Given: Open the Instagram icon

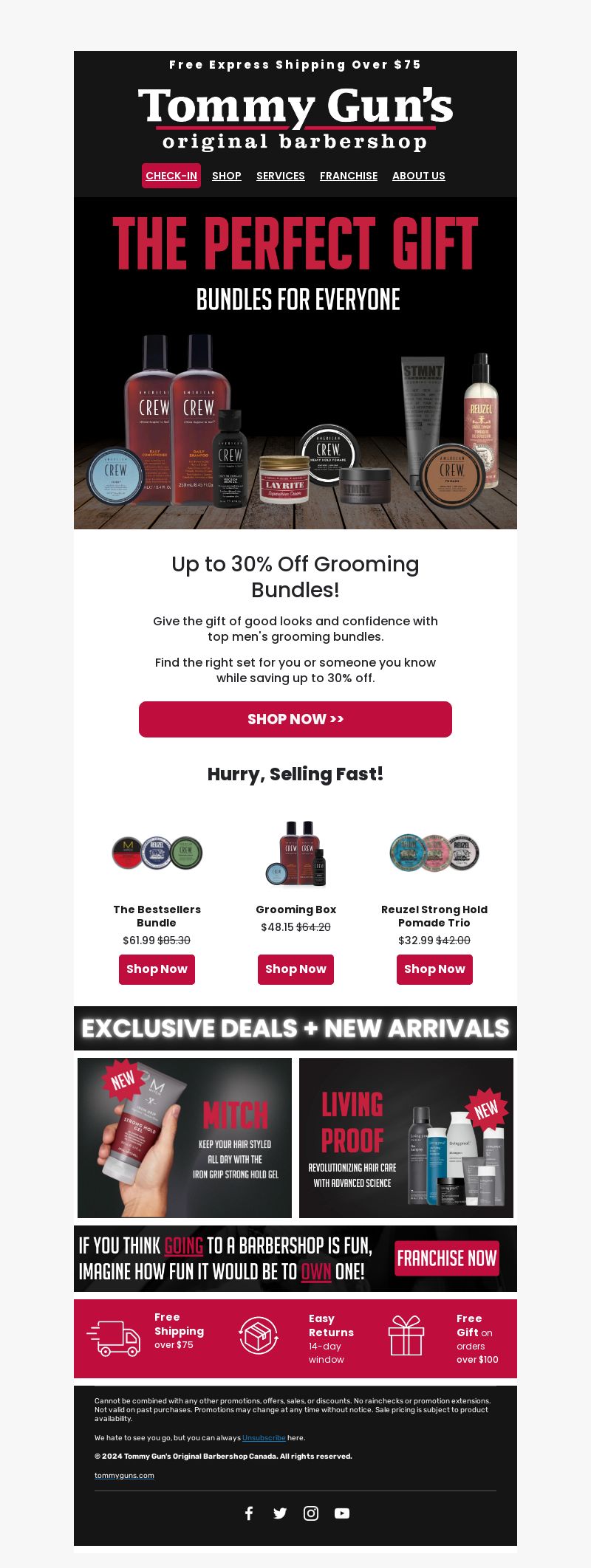Looking at the screenshot, I should pyautogui.click(x=311, y=1513).
